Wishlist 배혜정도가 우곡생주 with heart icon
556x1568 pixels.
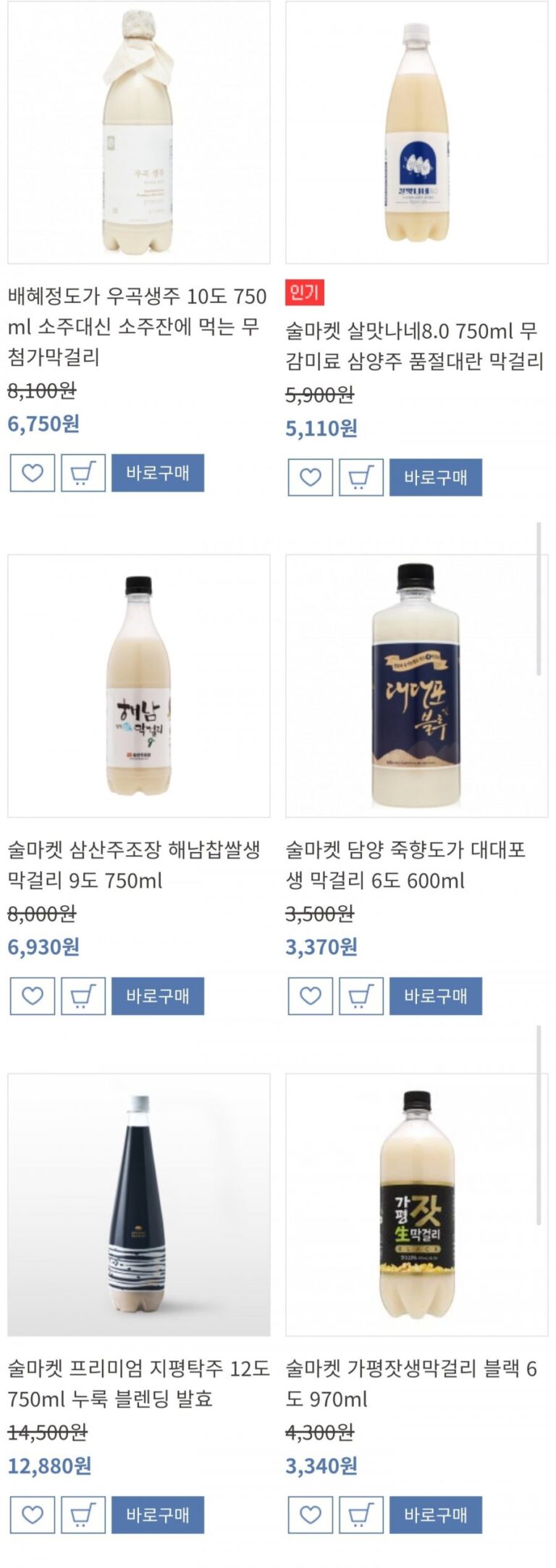[33, 473]
